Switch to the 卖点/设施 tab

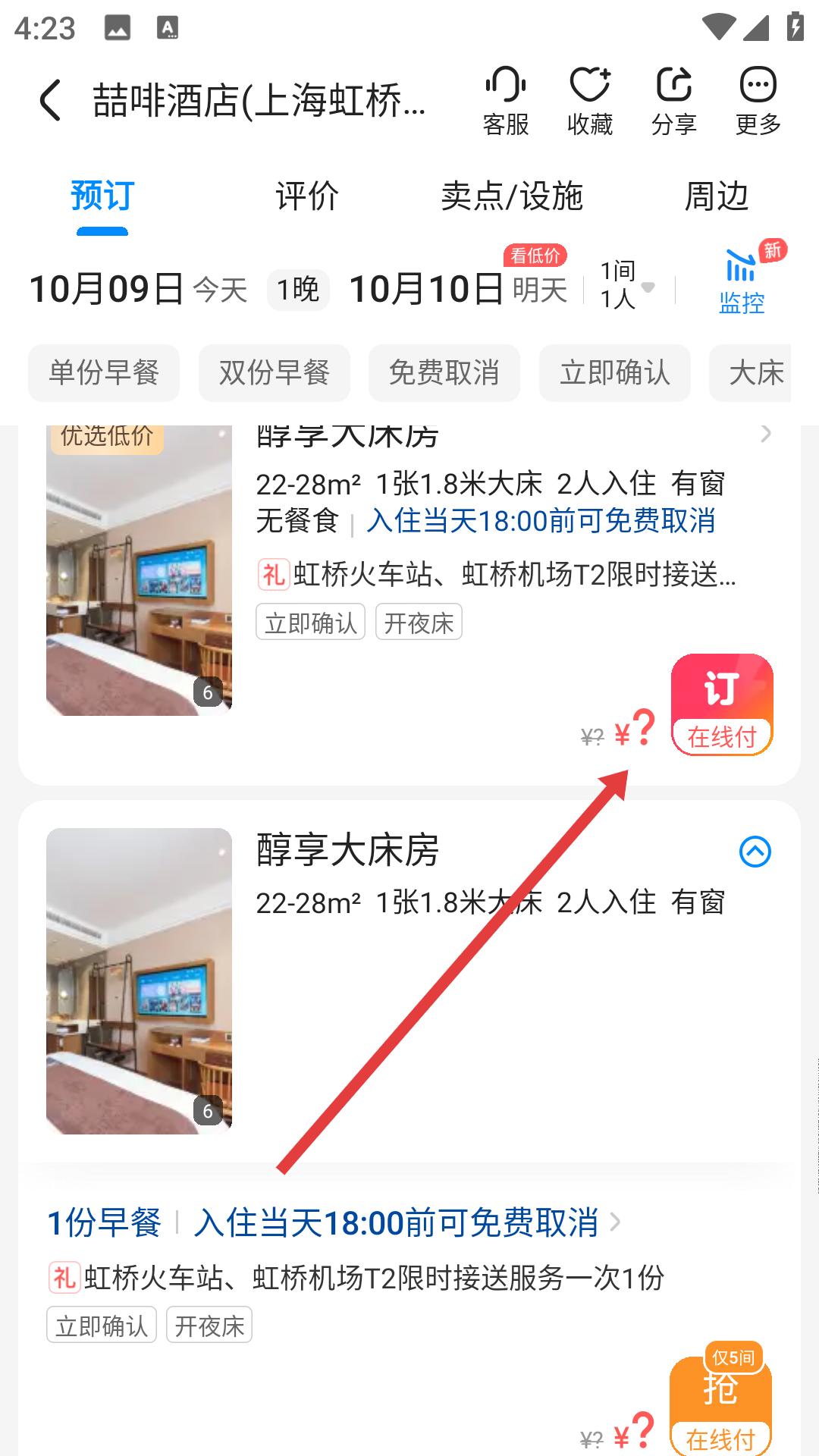(512, 196)
